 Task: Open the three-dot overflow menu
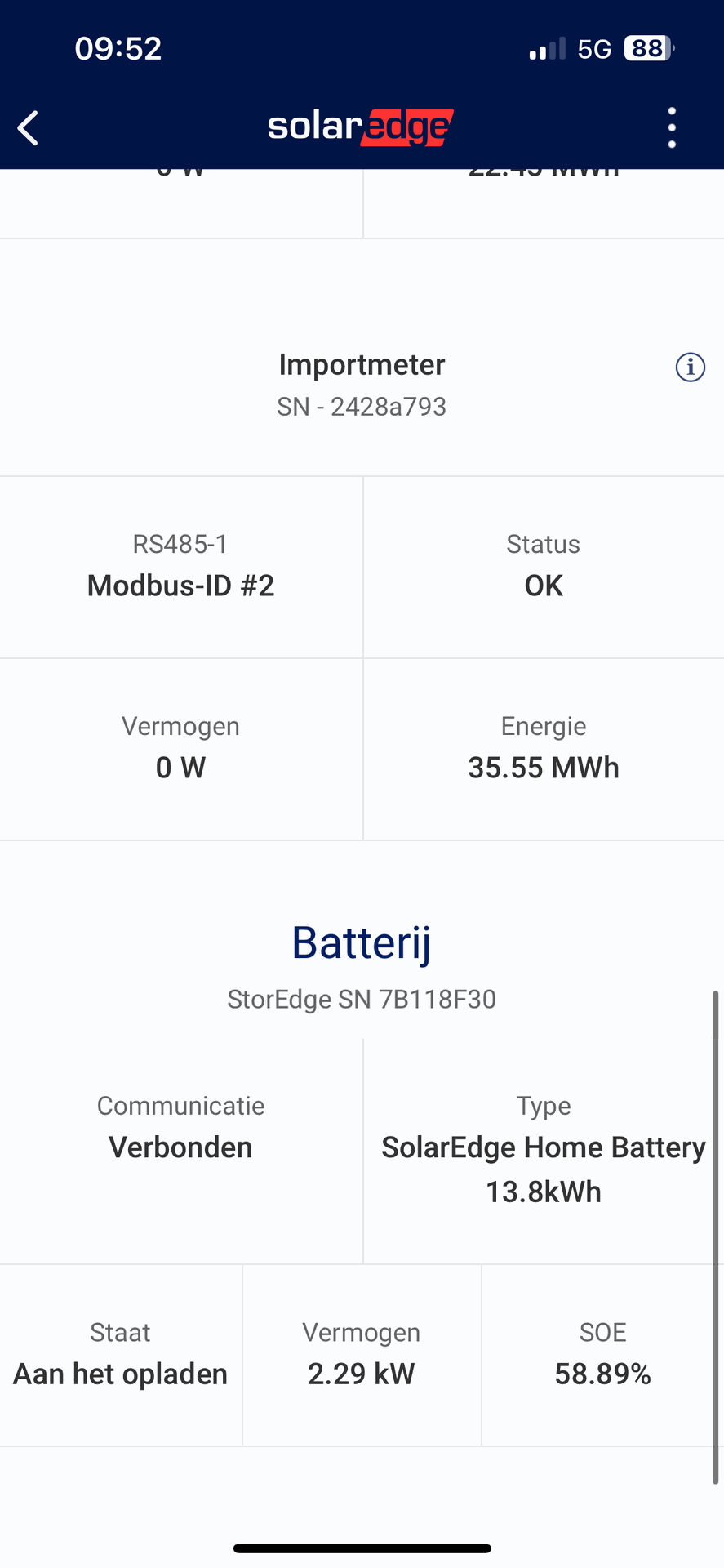tap(672, 128)
